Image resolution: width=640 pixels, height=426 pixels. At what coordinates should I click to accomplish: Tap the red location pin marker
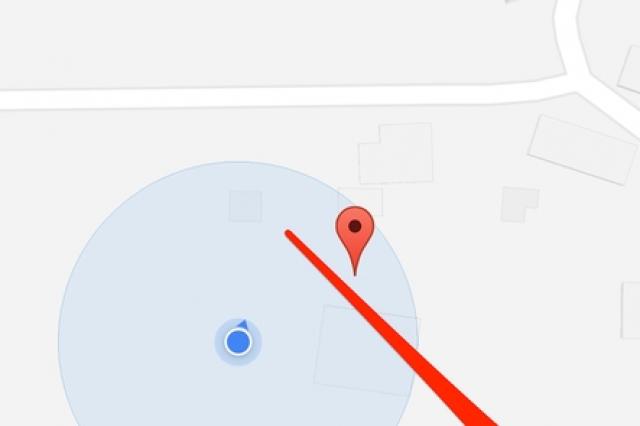point(354,232)
